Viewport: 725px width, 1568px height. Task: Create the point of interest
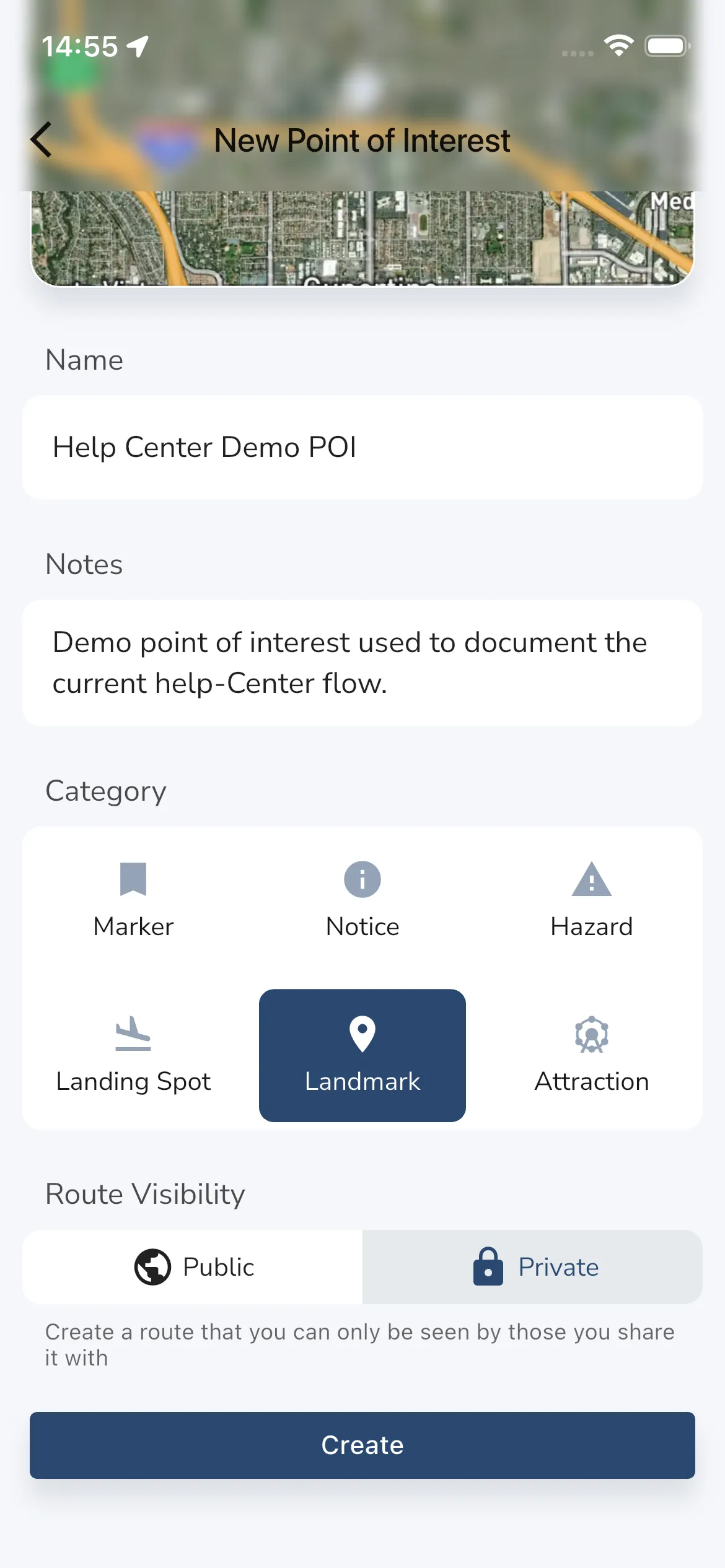[362, 1445]
